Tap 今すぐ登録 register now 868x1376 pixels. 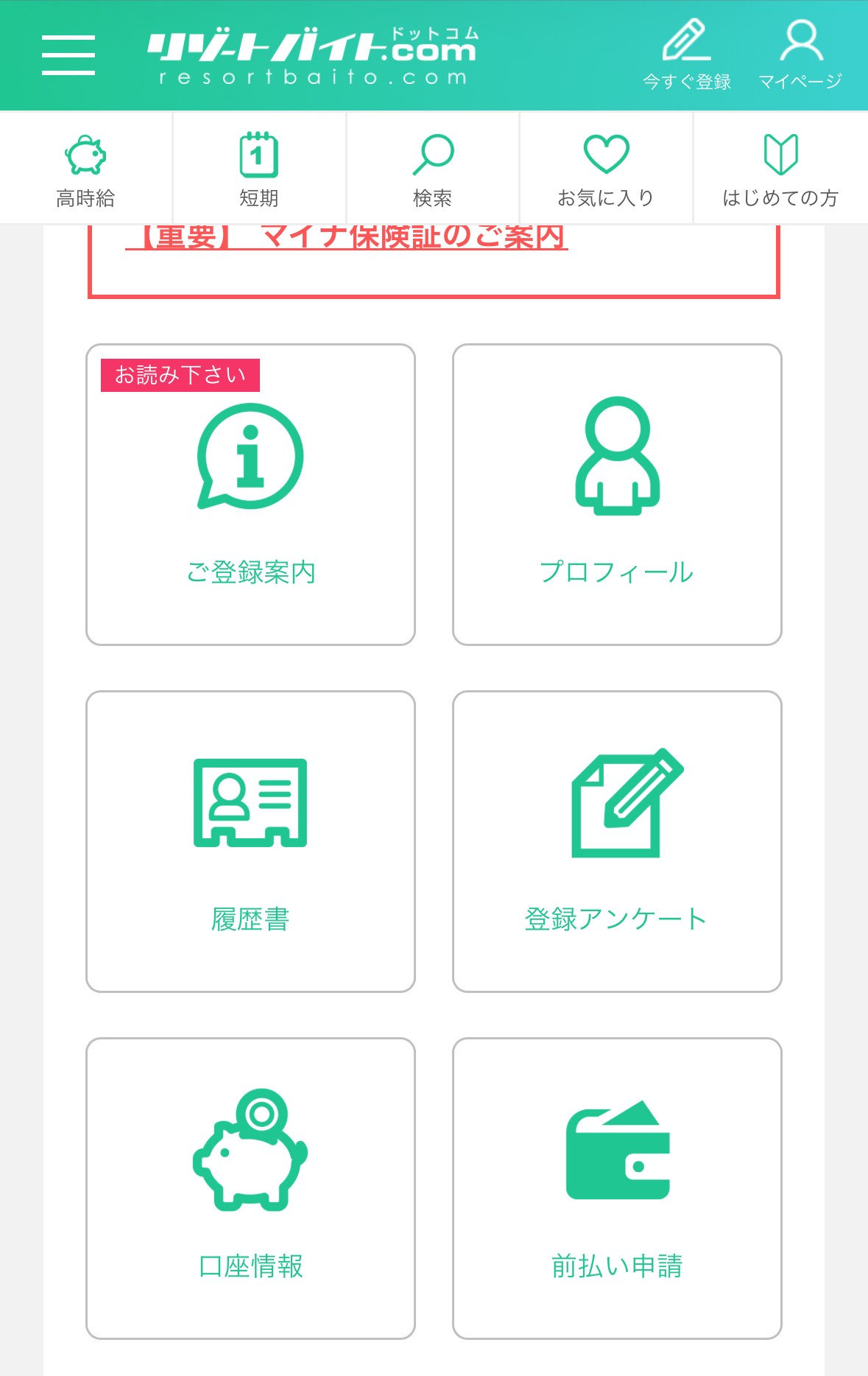click(x=686, y=55)
